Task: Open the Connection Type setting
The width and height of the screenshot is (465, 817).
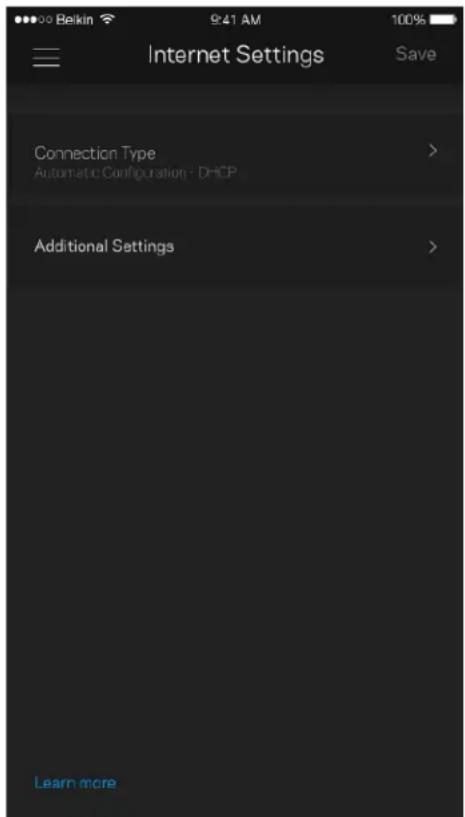Action: point(234,162)
